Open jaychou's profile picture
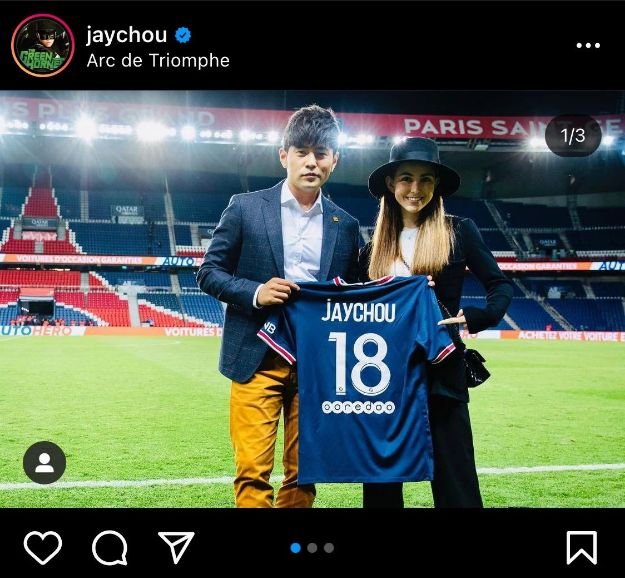The image size is (625, 578). pyautogui.click(x=43, y=46)
